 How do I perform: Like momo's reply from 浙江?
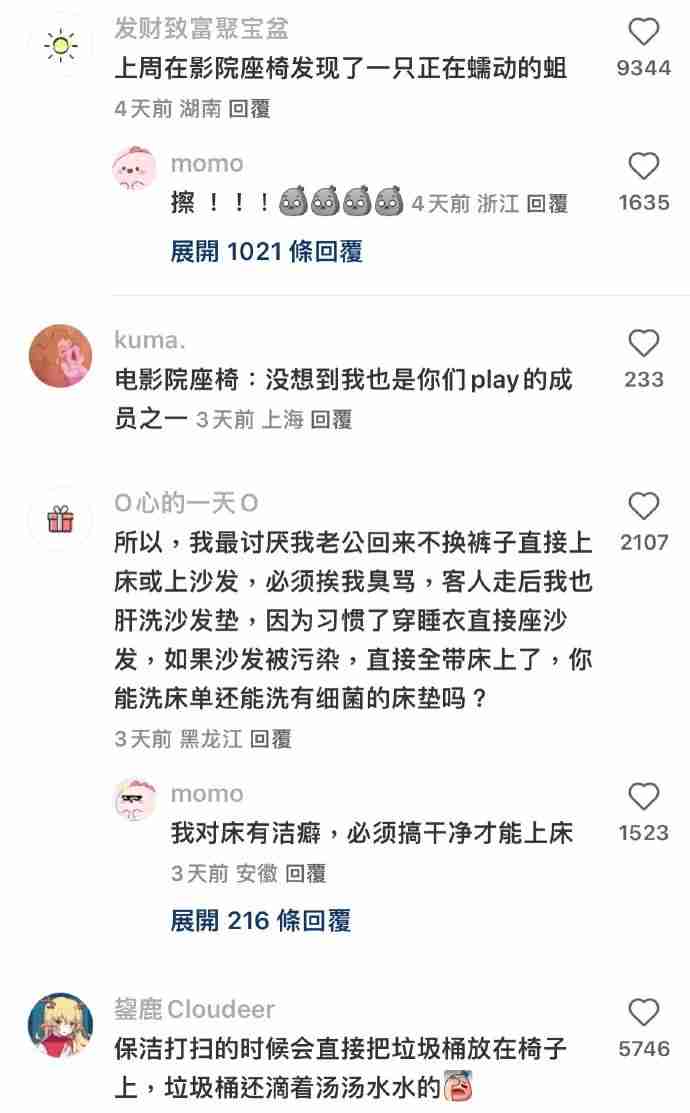pyautogui.click(x=644, y=166)
